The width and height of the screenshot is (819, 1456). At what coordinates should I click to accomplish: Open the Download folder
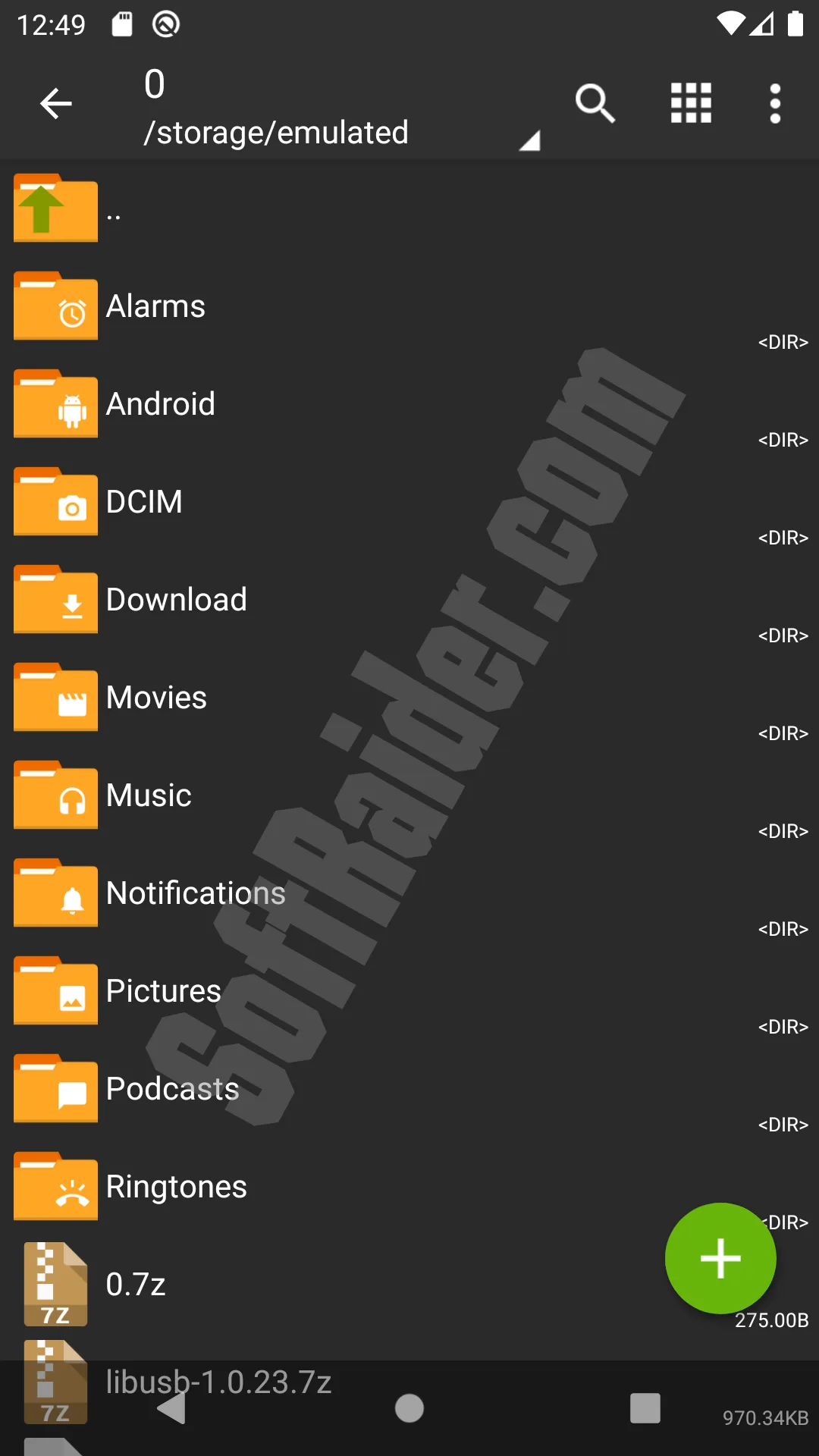click(176, 601)
